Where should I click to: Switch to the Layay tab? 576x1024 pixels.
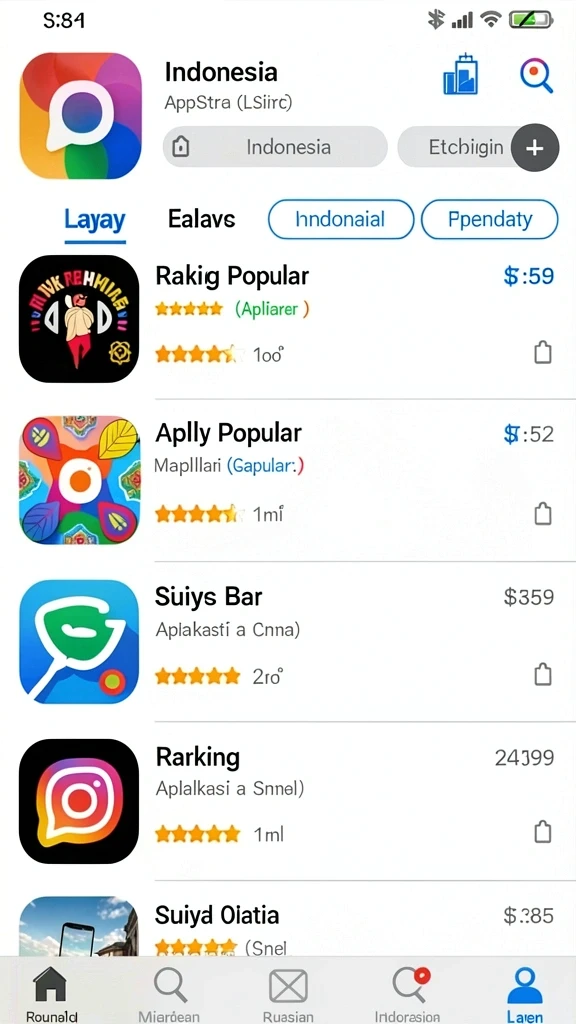point(95,221)
